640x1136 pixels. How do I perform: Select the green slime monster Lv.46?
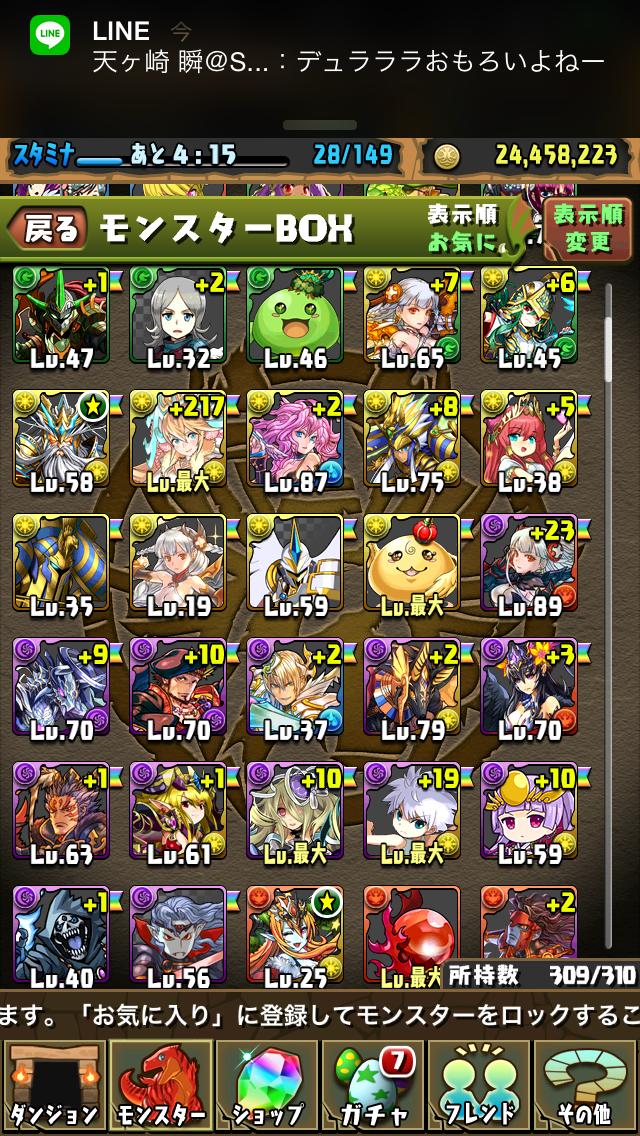(294, 316)
